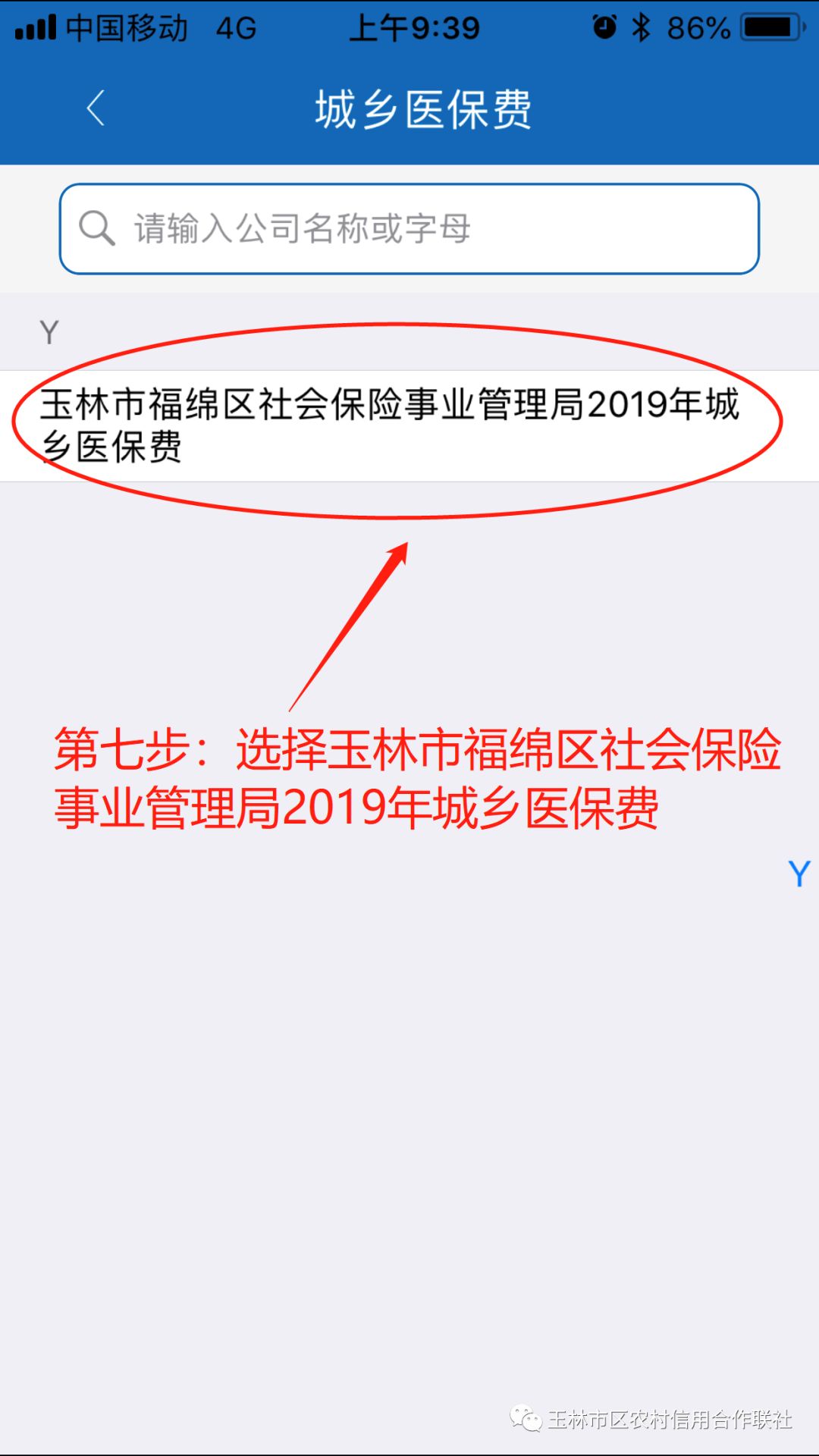The width and height of the screenshot is (819, 1456).
Task: Tap the company name search field
Action: pos(409,228)
